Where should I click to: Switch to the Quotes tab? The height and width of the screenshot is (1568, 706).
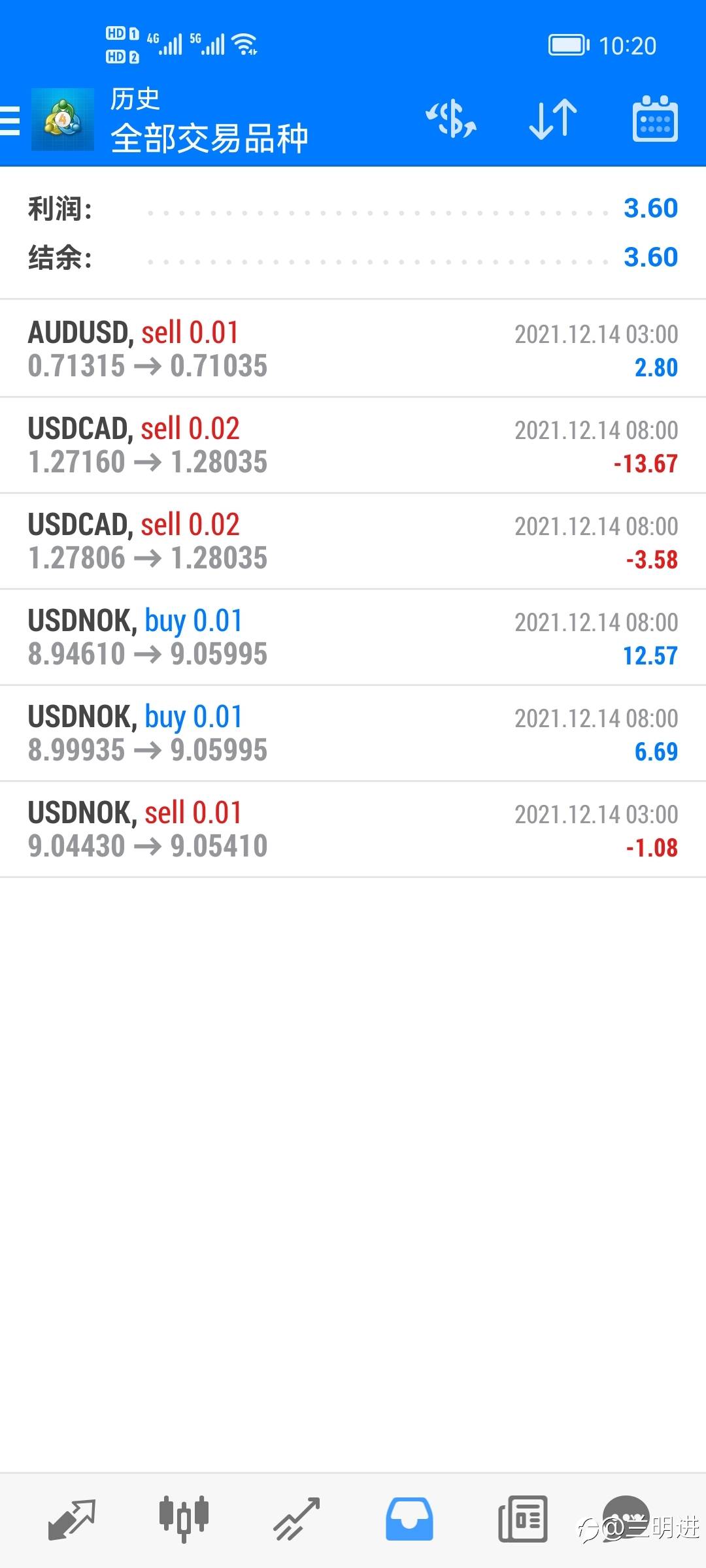(x=72, y=1518)
